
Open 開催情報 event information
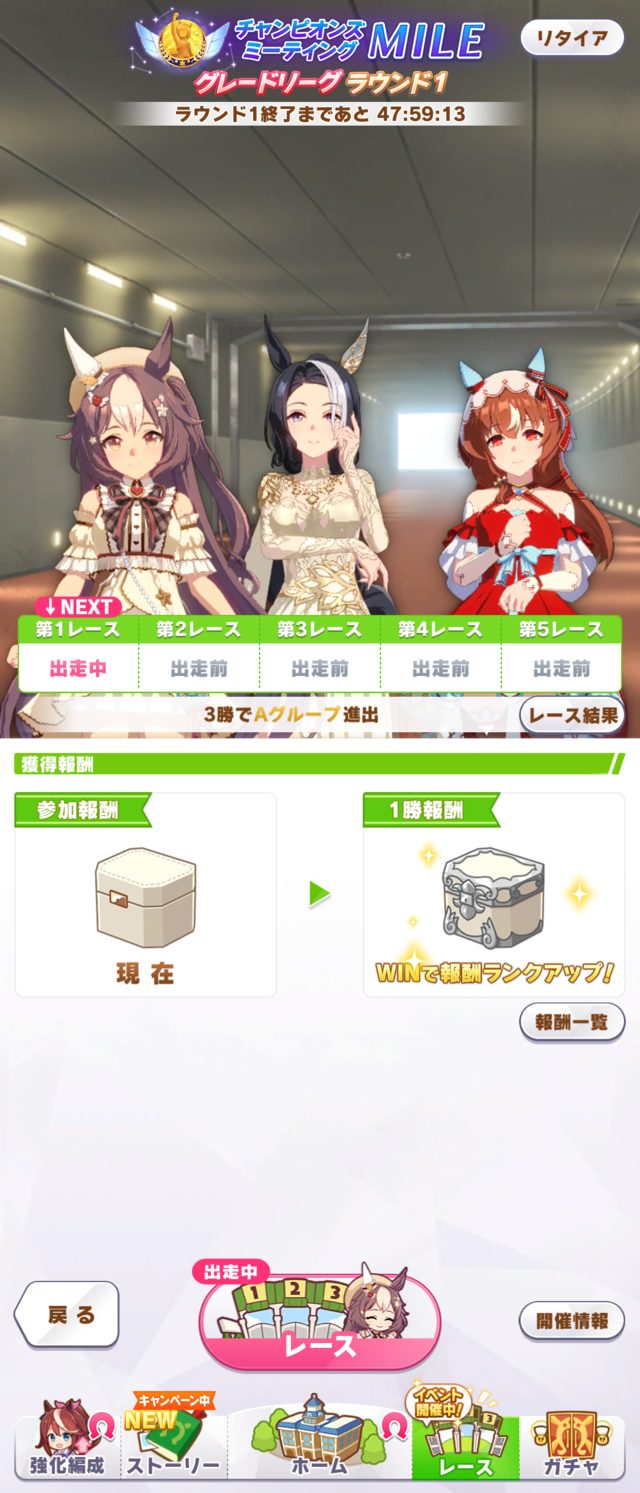coord(572,1320)
